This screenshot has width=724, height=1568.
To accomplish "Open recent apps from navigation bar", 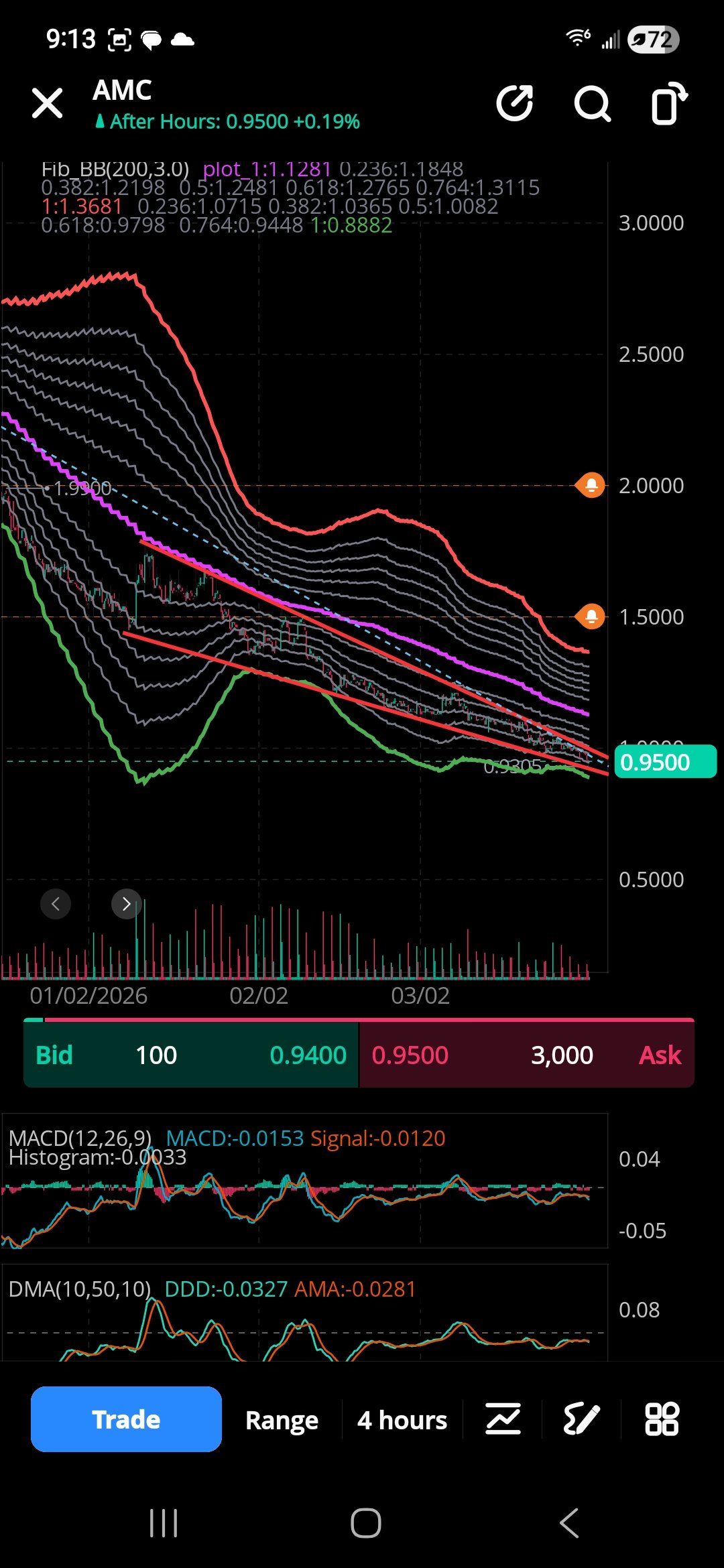I will (164, 1523).
